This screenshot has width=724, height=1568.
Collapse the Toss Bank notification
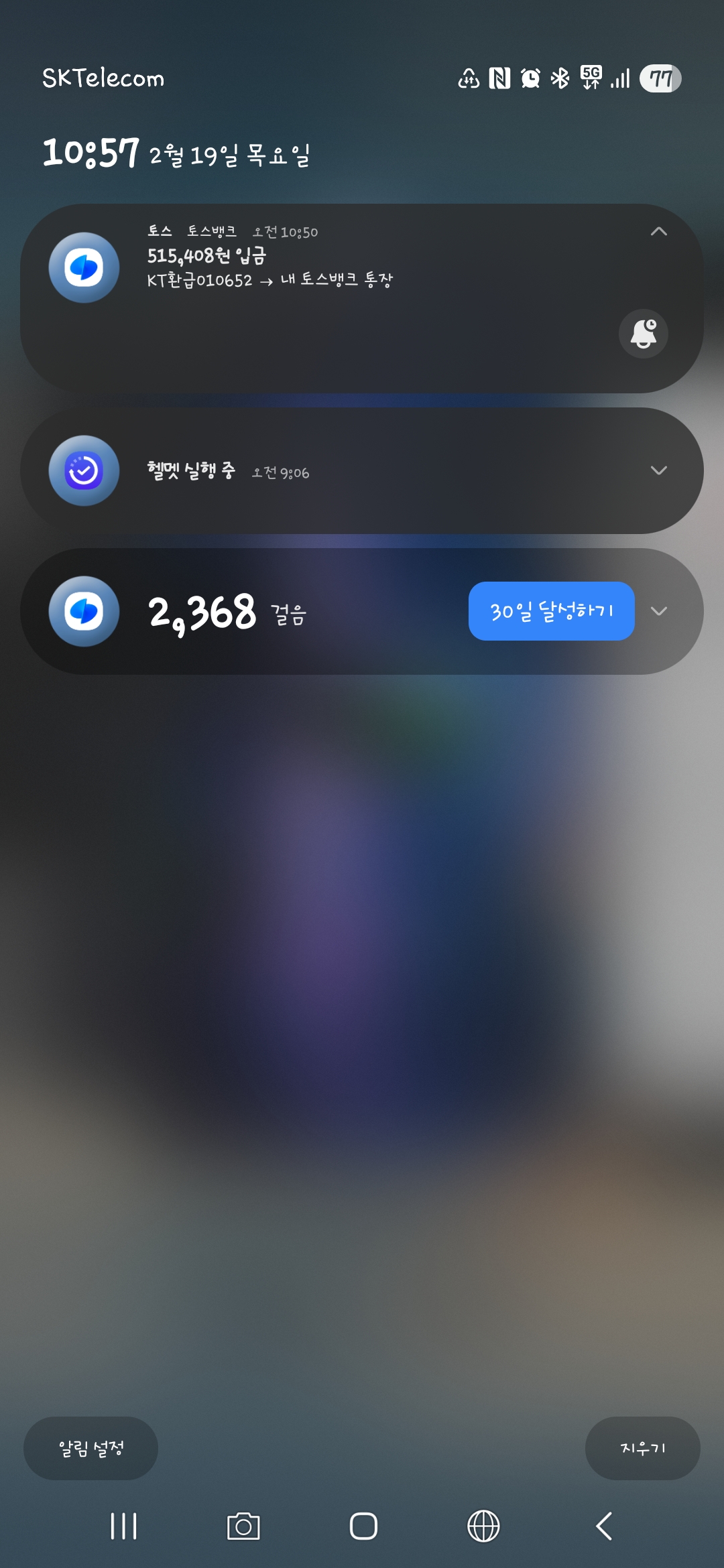pyautogui.click(x=658, y=231)
